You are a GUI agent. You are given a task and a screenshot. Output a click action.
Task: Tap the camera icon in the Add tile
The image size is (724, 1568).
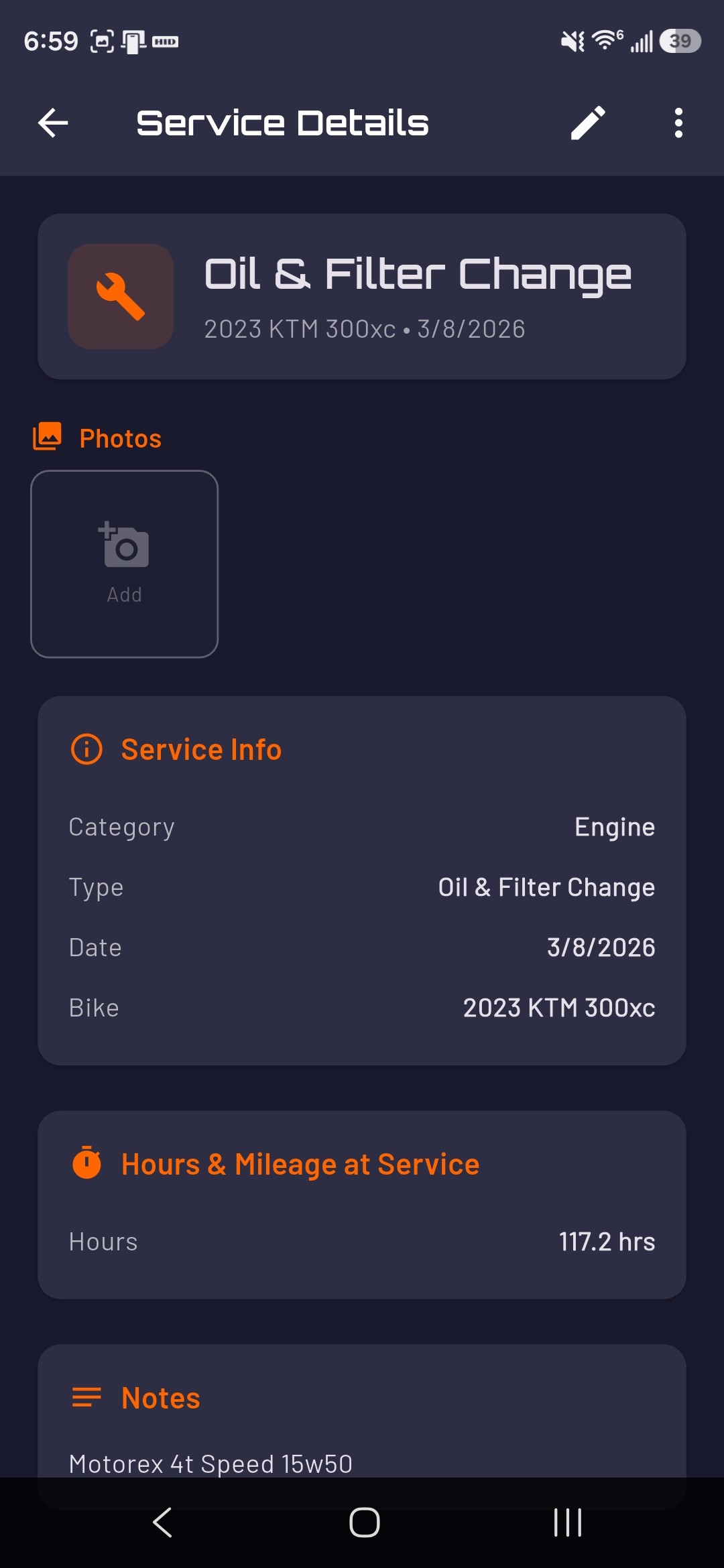coord(124,546)
